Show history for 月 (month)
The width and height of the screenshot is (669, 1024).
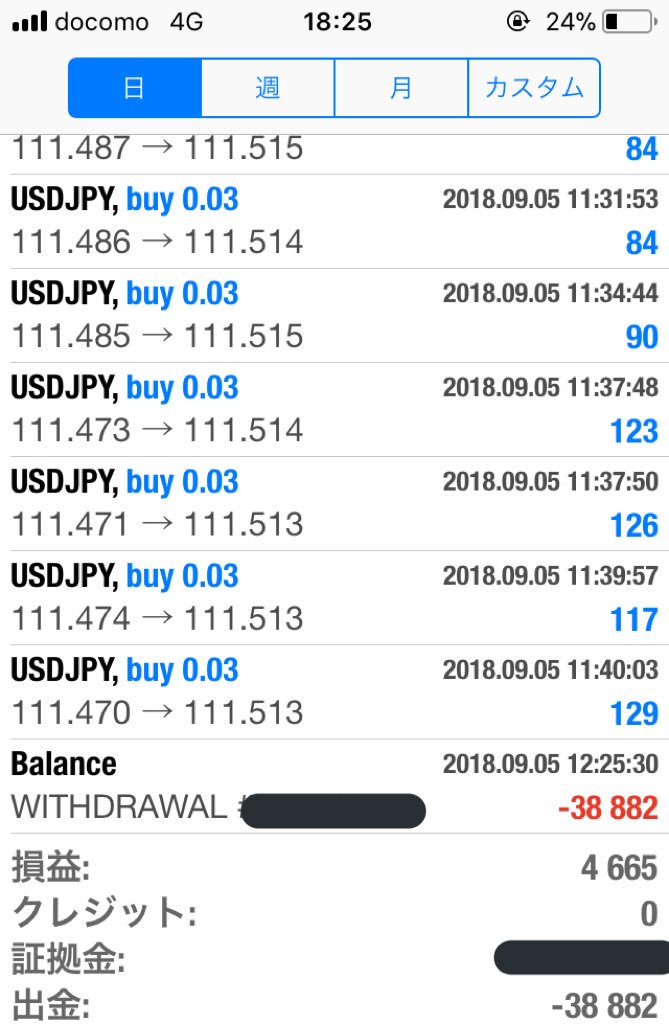point(401,88)
